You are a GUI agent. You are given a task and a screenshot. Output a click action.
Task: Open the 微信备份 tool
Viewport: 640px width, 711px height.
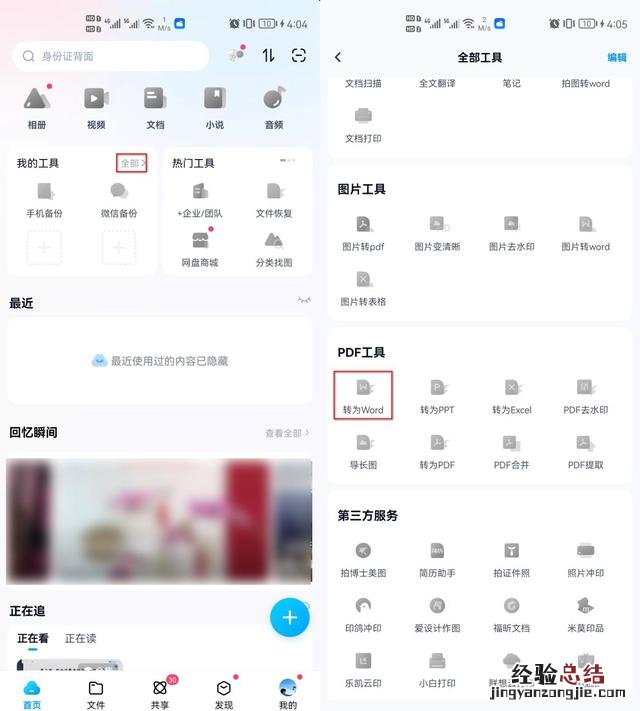[119, 199]
